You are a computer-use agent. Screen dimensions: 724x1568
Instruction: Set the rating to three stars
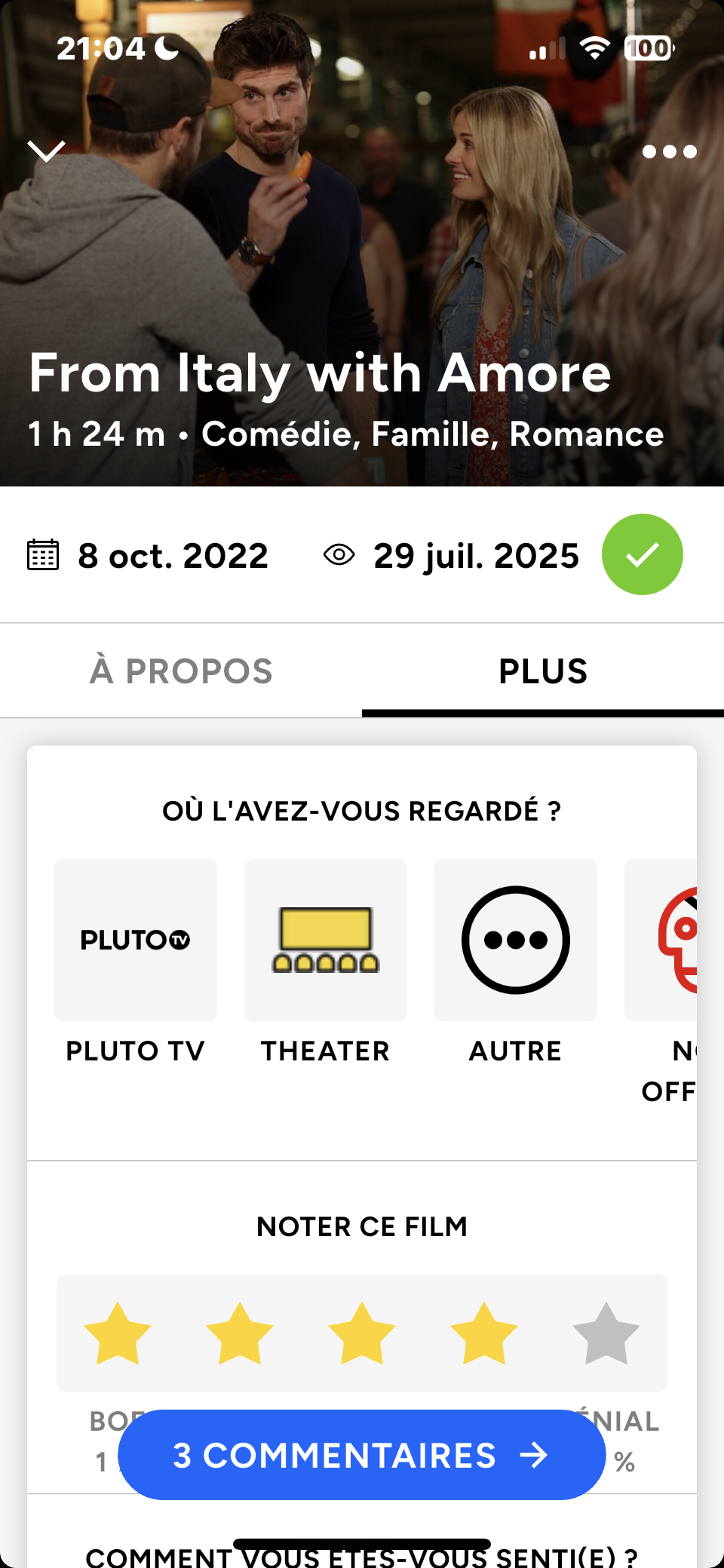coord(362,1333)
